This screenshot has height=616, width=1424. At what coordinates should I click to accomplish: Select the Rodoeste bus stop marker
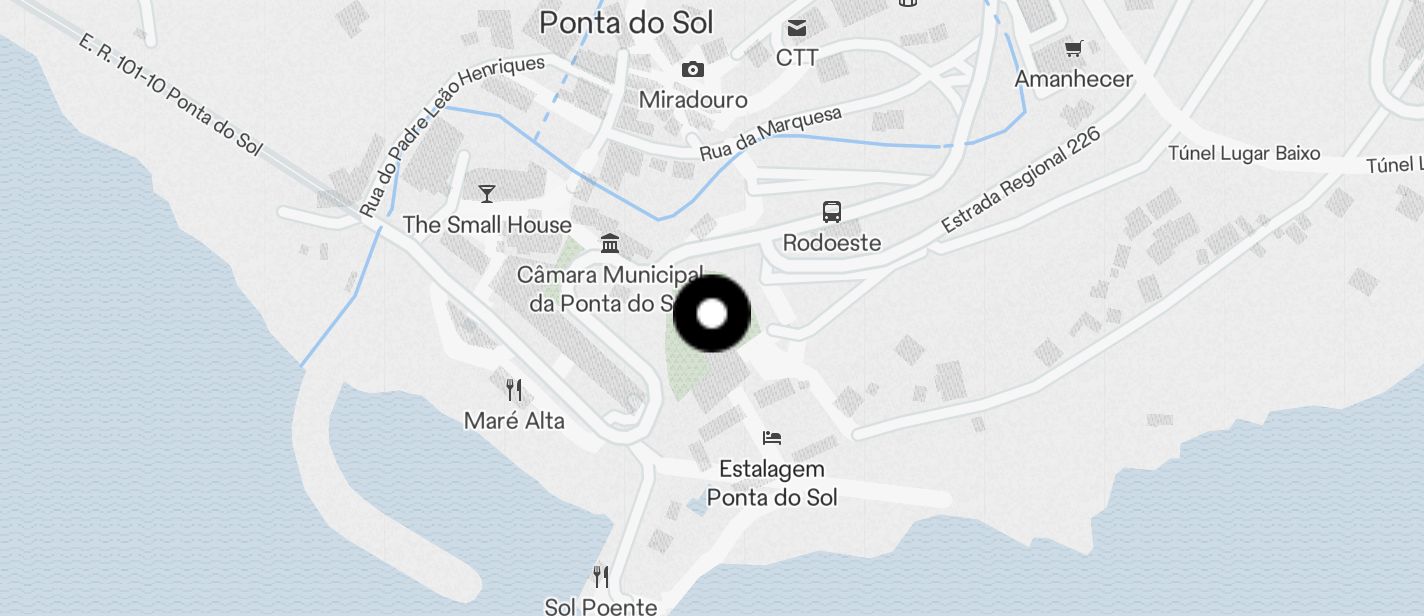click(832, 212)
